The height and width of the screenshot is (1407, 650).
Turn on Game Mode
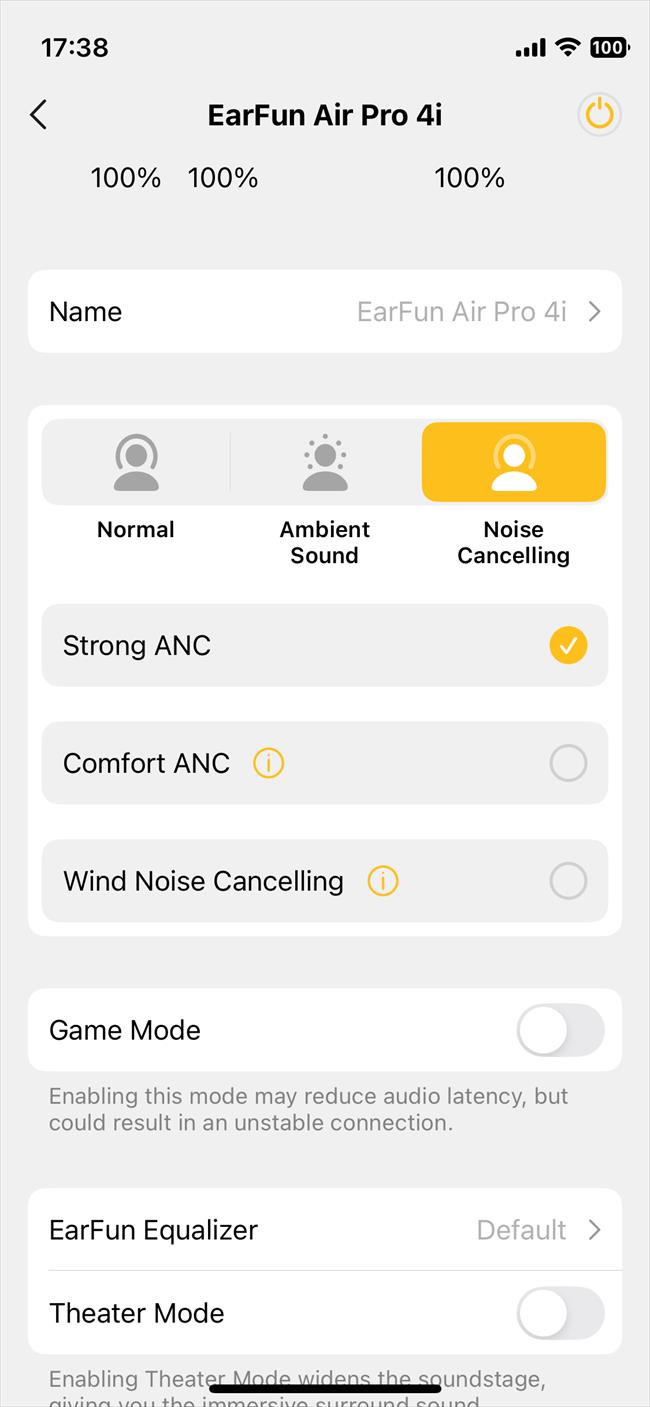coord(560,1031)
